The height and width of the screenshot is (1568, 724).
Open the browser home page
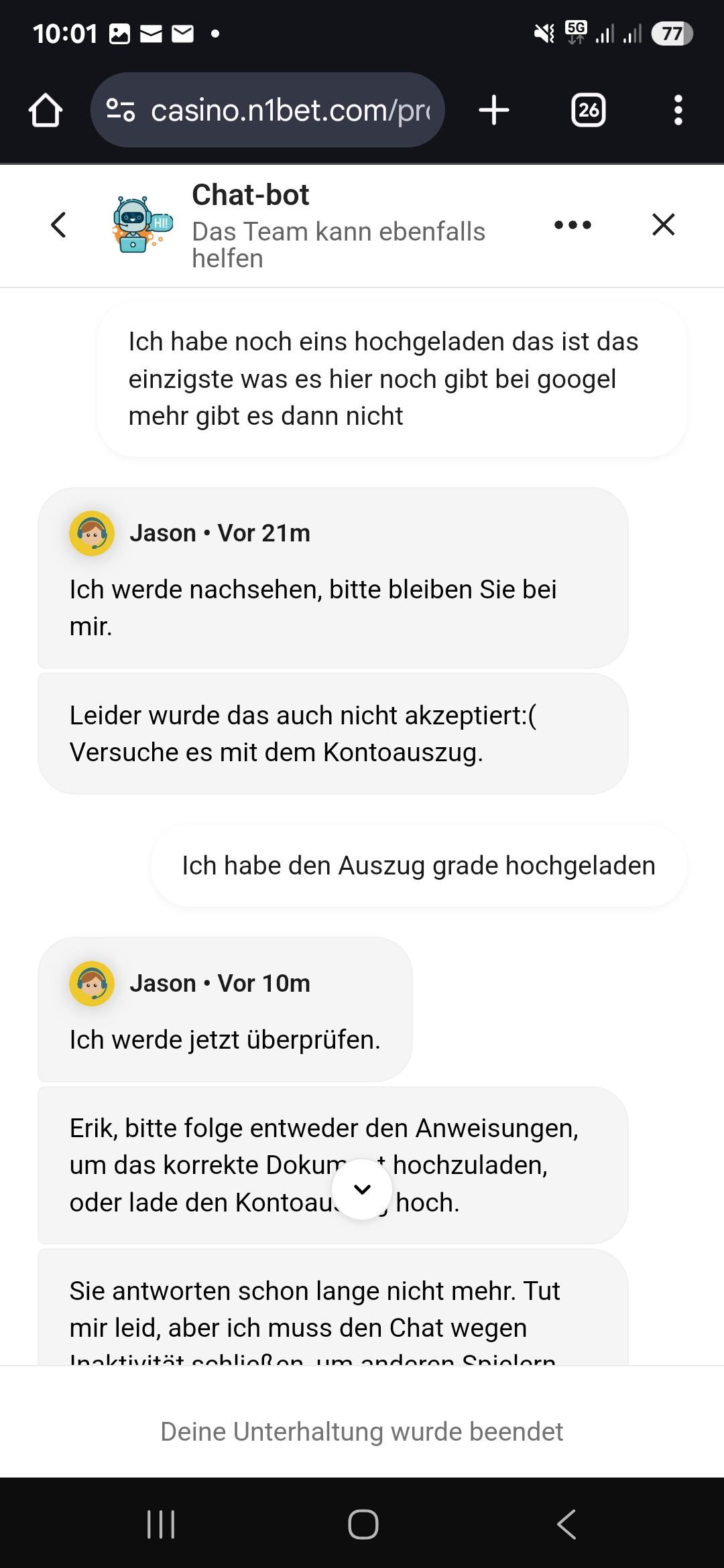[x=46, y=110]
